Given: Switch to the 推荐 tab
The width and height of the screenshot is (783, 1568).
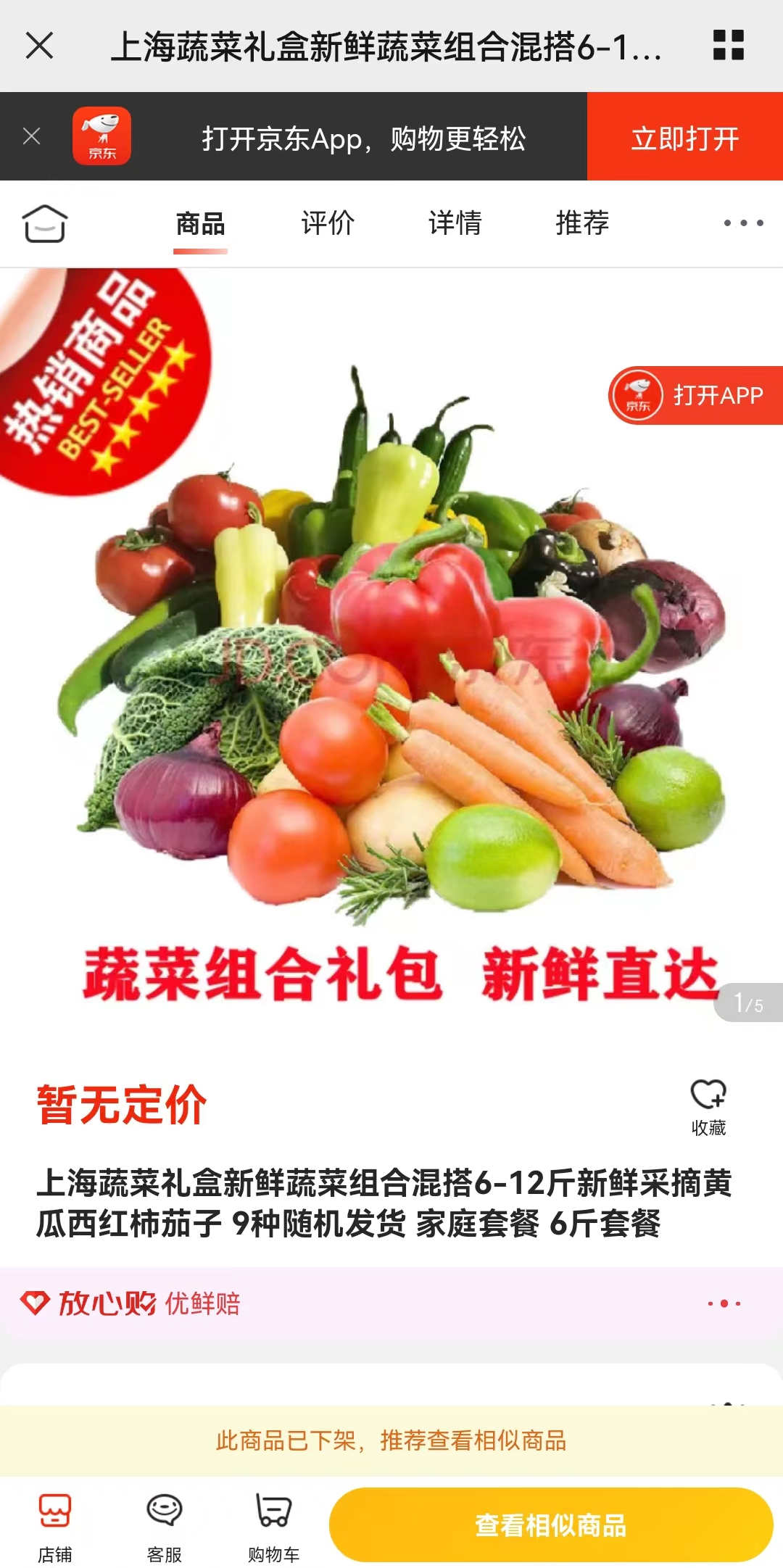Looking at the screenshot, I should point(582,223).
